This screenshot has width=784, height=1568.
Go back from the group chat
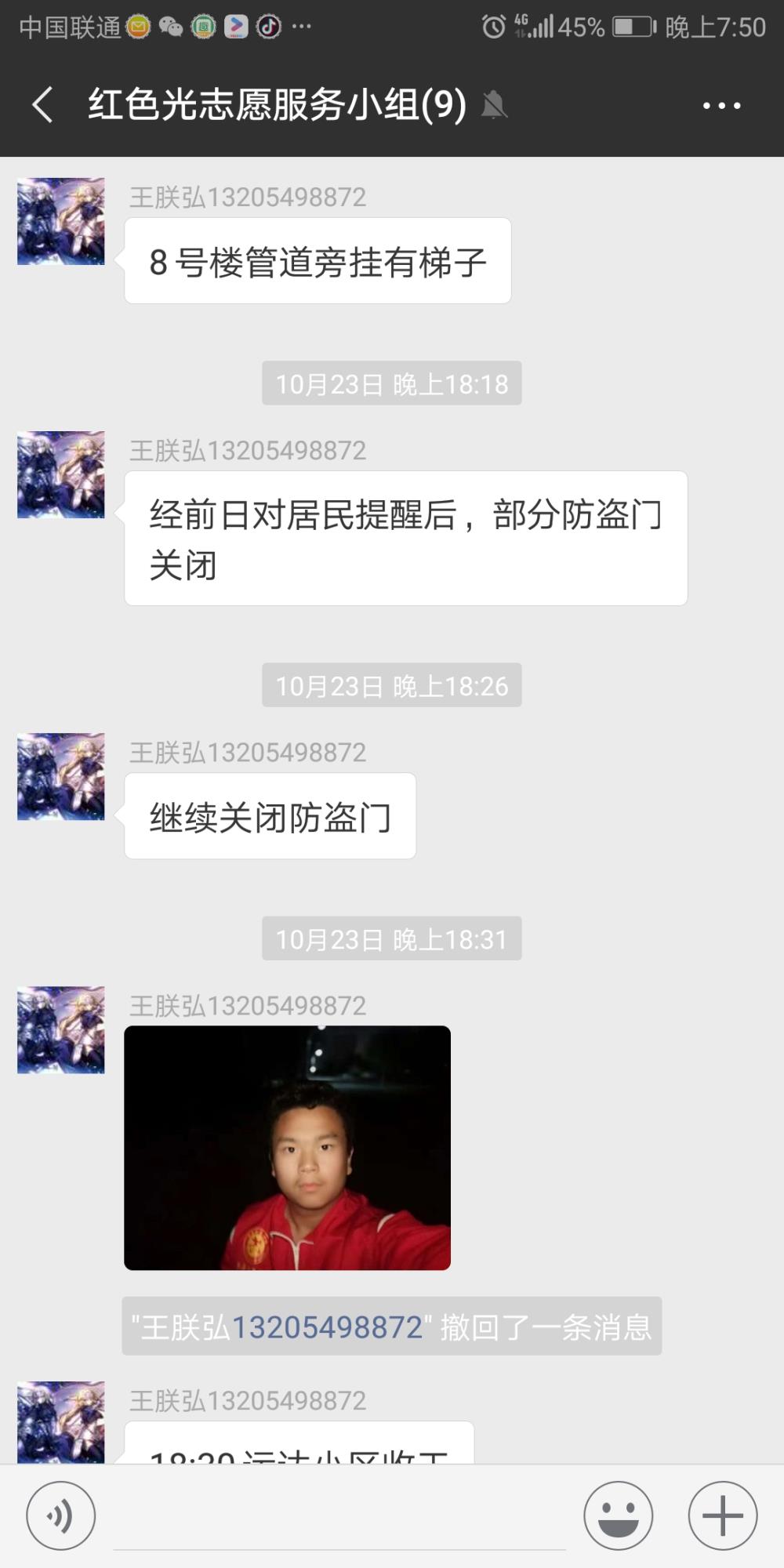pyautogui.click(x=43, y=105)
